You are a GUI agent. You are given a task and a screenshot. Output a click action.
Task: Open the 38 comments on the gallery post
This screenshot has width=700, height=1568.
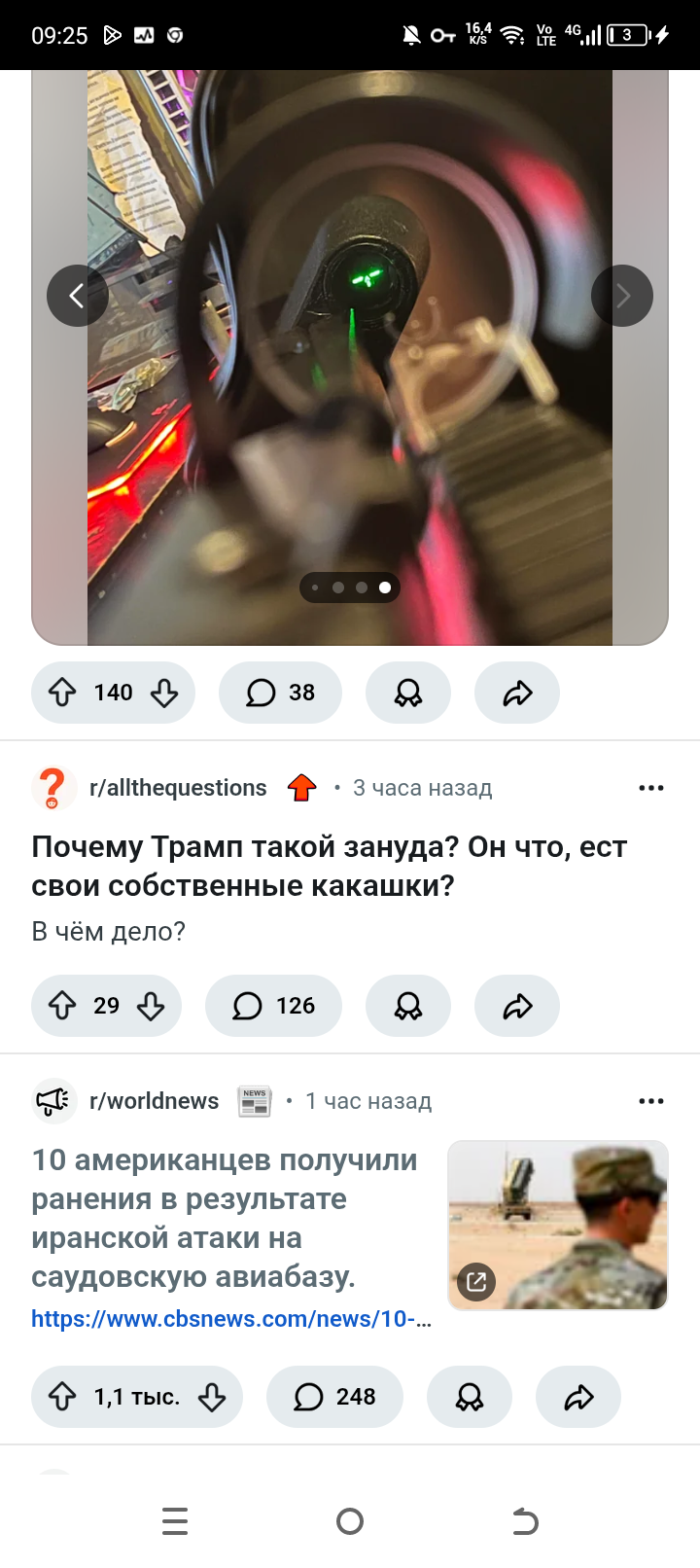click(x=280, y=693)
